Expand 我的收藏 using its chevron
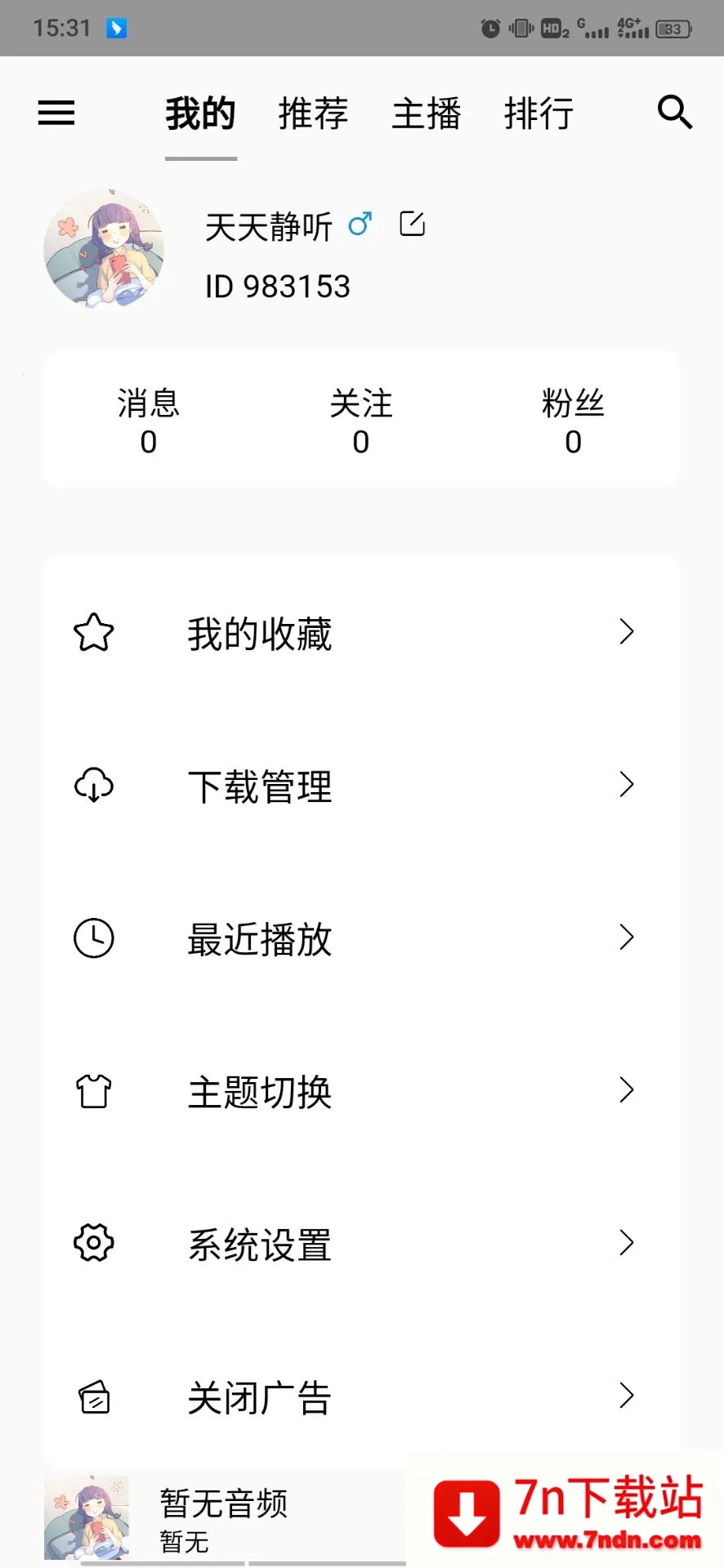 pyautogui.click(x=627, y=632)
